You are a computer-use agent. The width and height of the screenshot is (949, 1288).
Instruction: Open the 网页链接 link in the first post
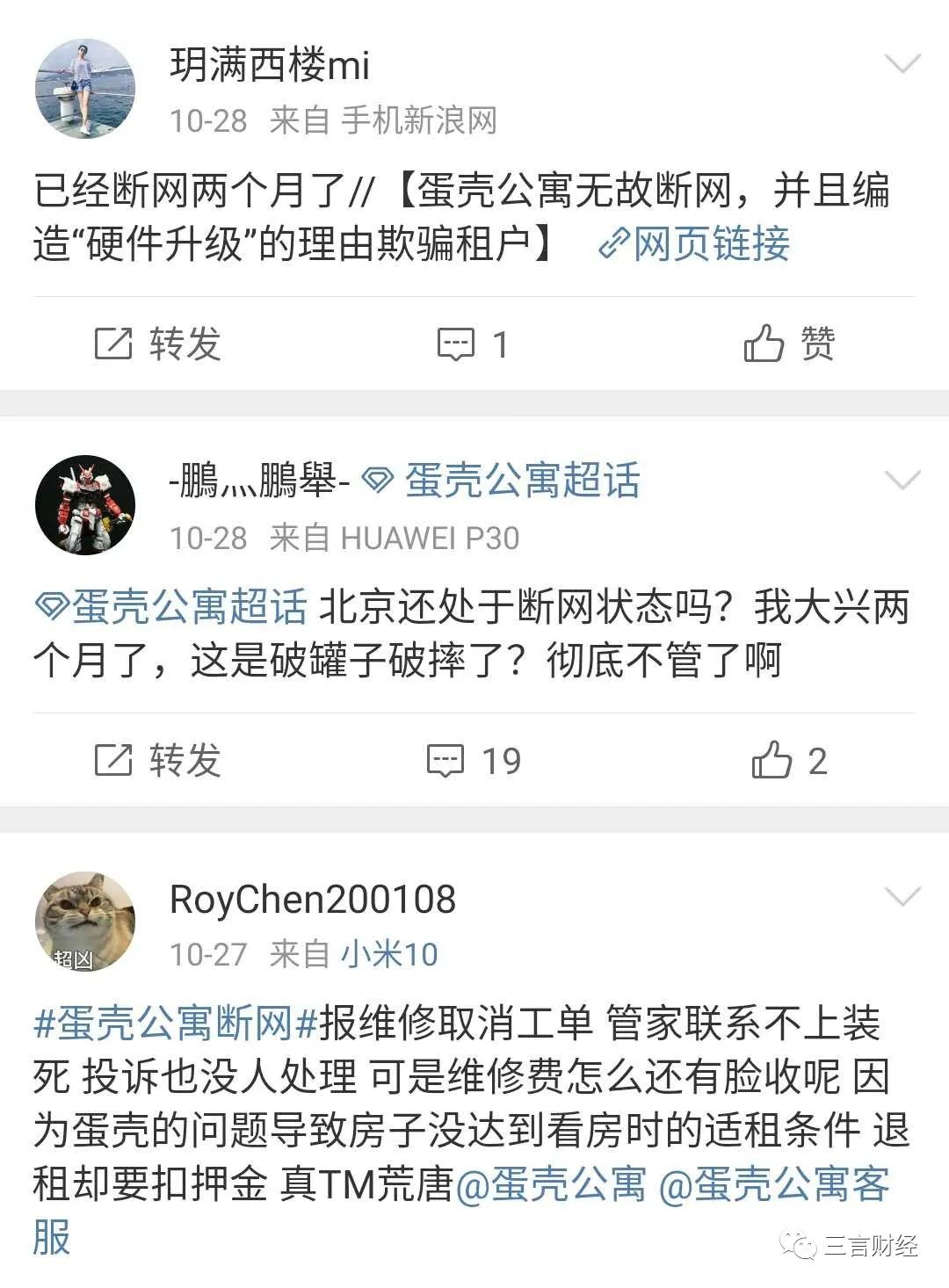(x=694, y=244)
